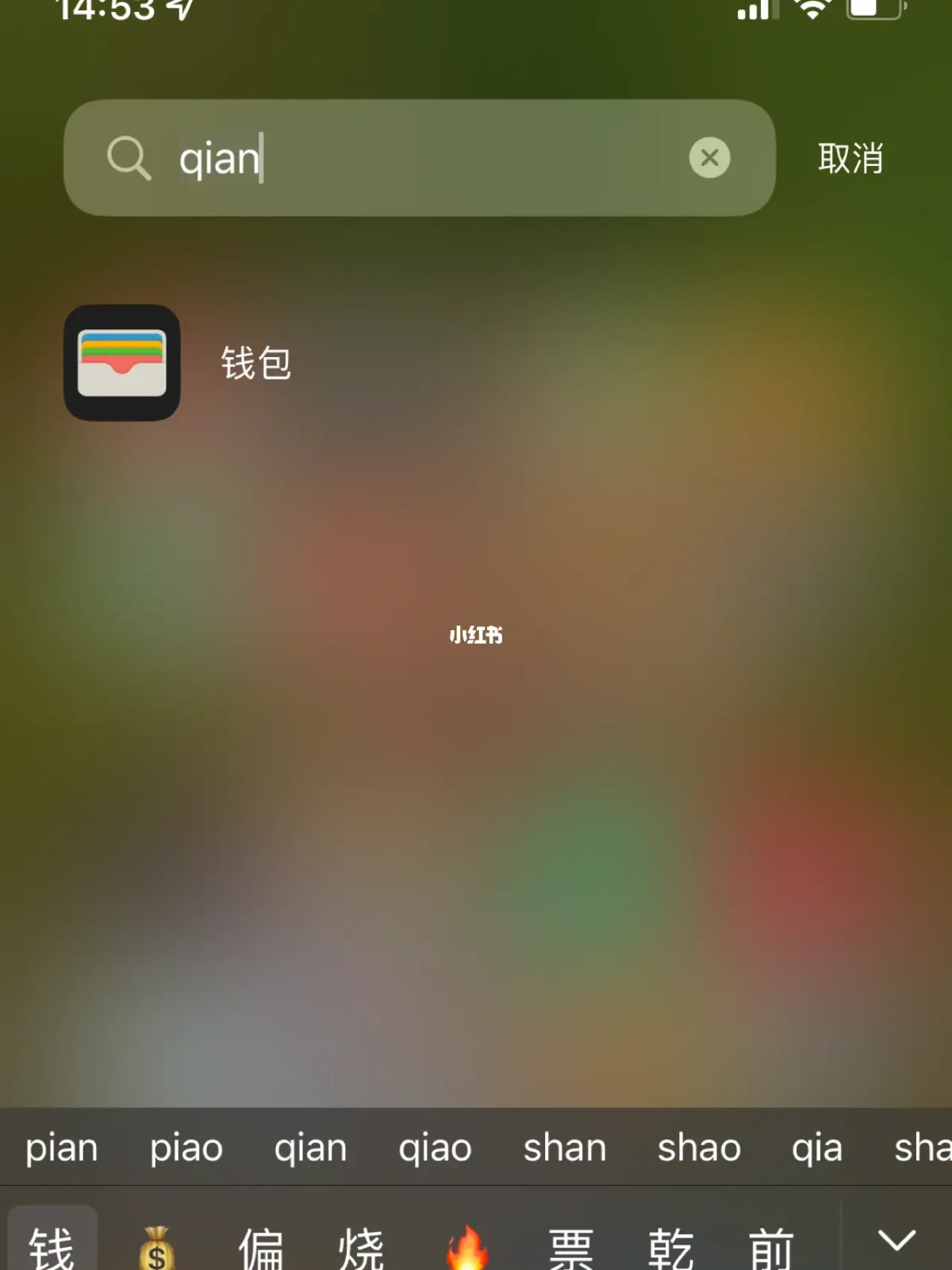Insert candidate character 前
Viewport: 952px width, 1270px height.
771,1248
